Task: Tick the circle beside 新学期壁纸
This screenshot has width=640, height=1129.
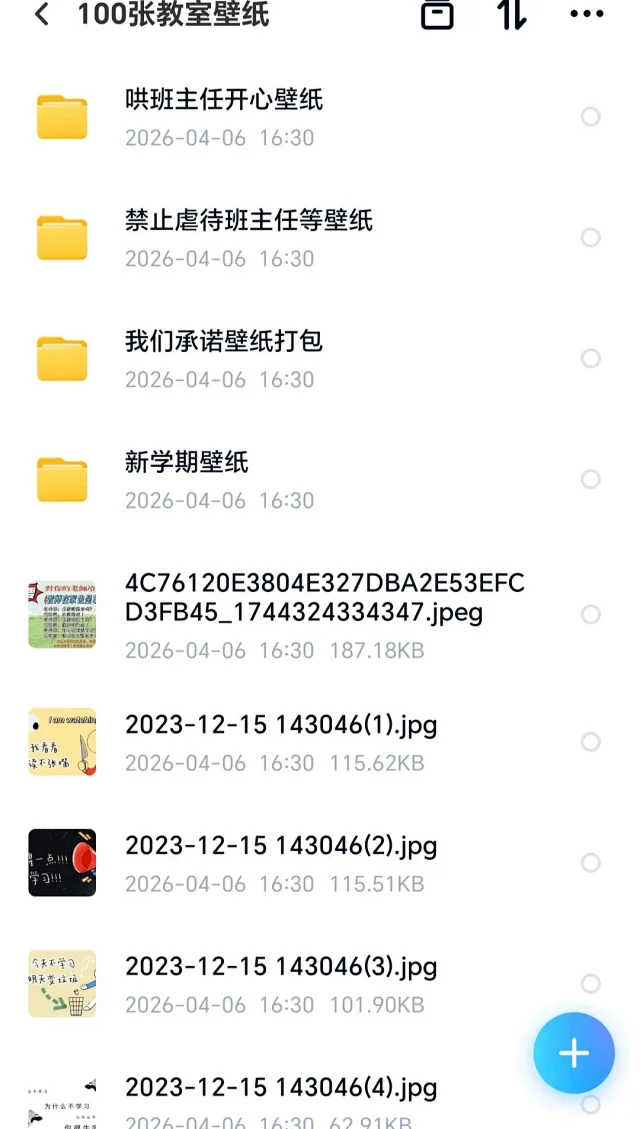Action: click(x=591, y=480)
